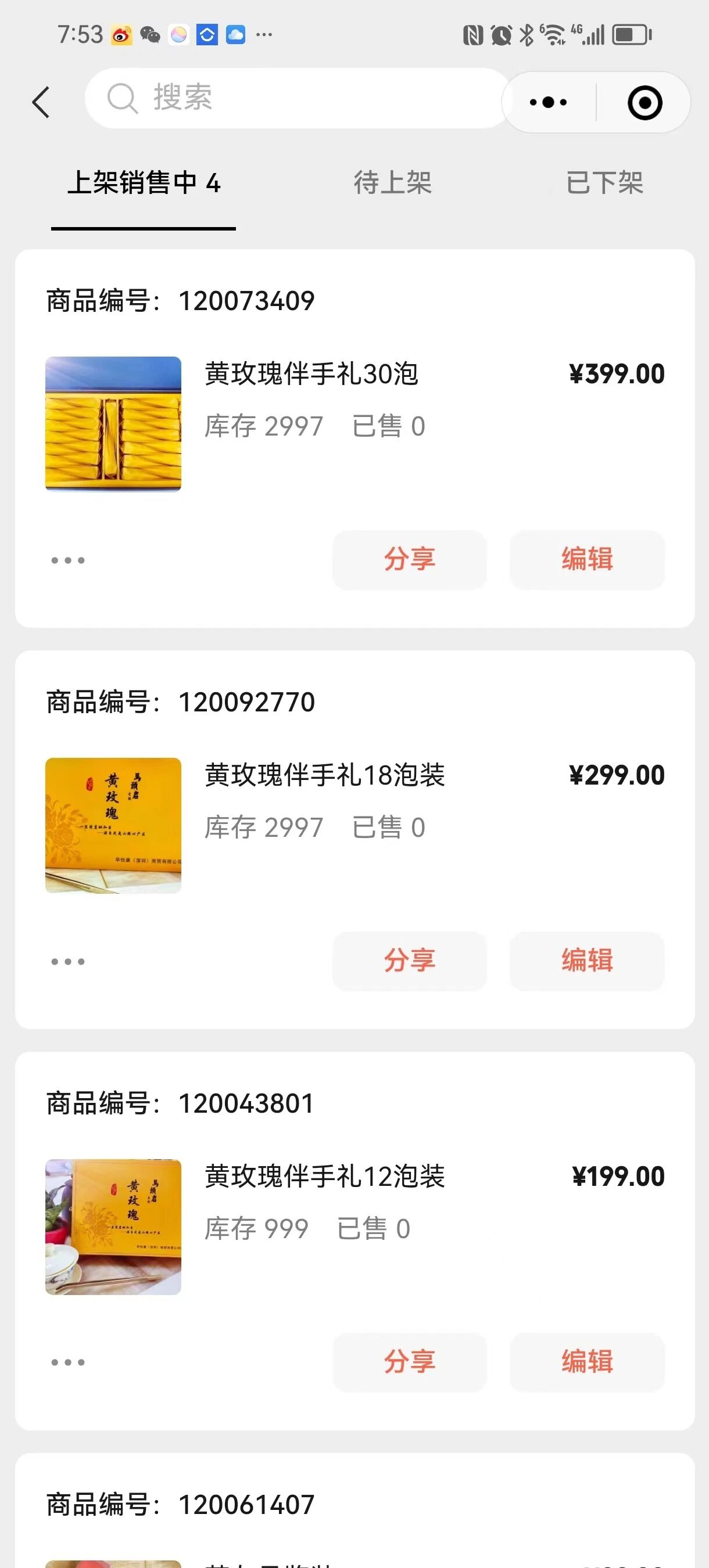Edit product 黄玫瑰伴手礼18泡装
Screen dimensions: 709x1568
point(587,961)
